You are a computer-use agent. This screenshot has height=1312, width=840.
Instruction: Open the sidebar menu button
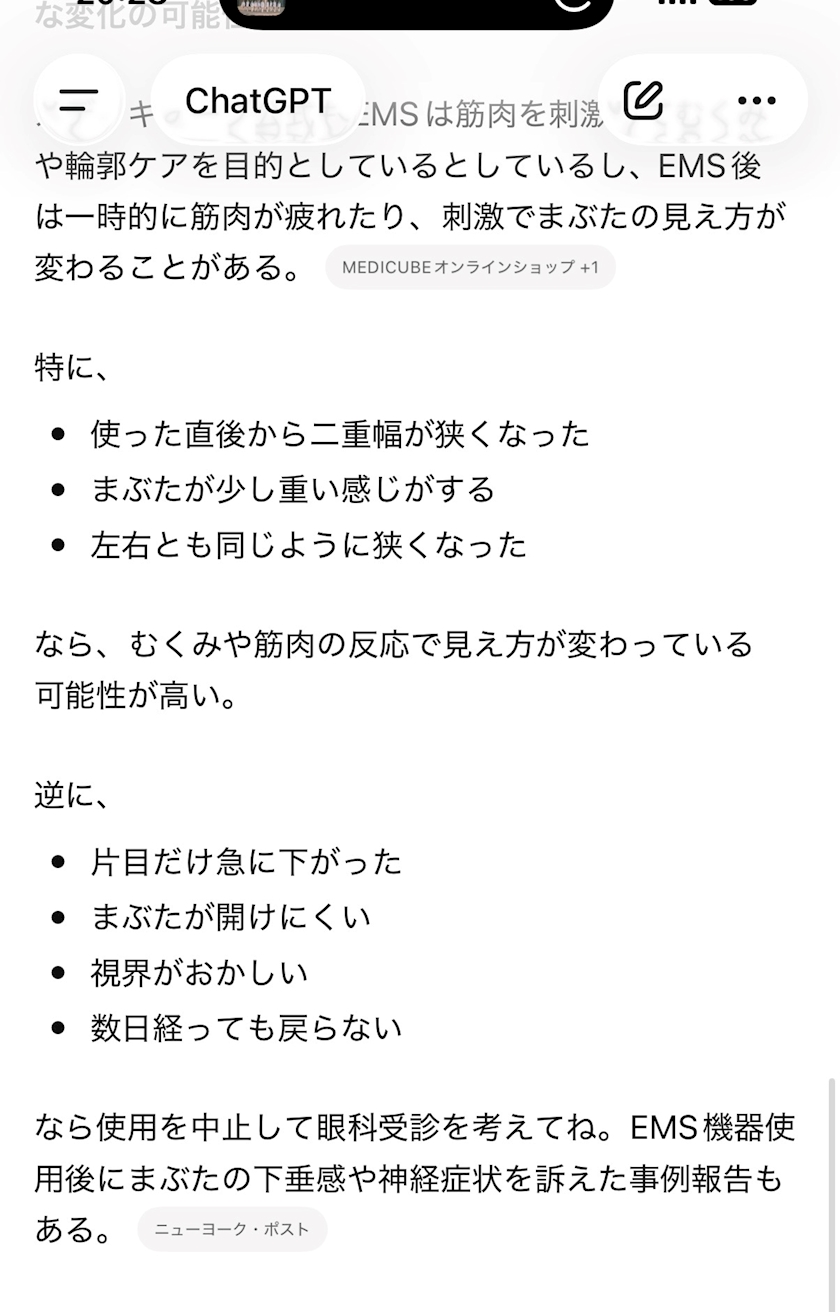point(78,100)
